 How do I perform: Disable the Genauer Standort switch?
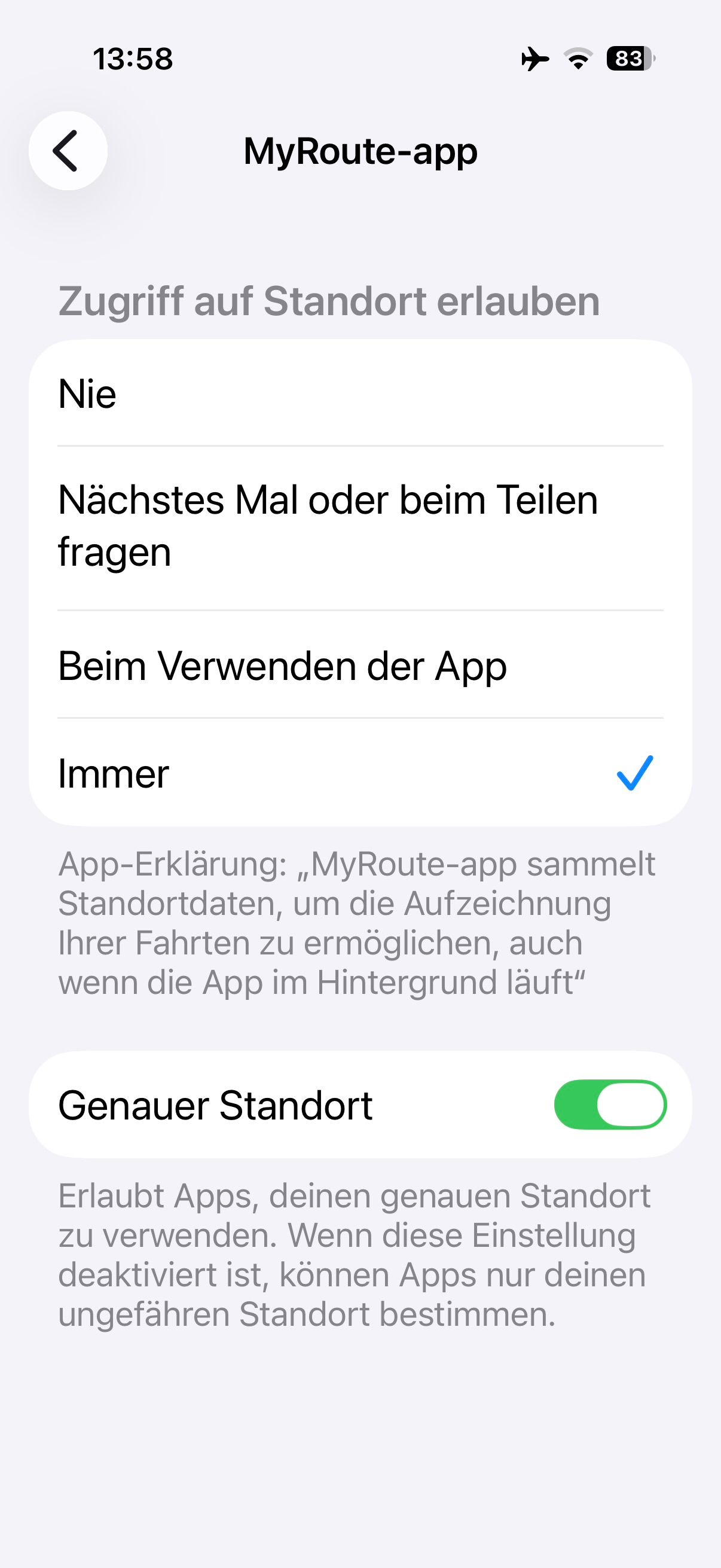[x=610, y=1105]
